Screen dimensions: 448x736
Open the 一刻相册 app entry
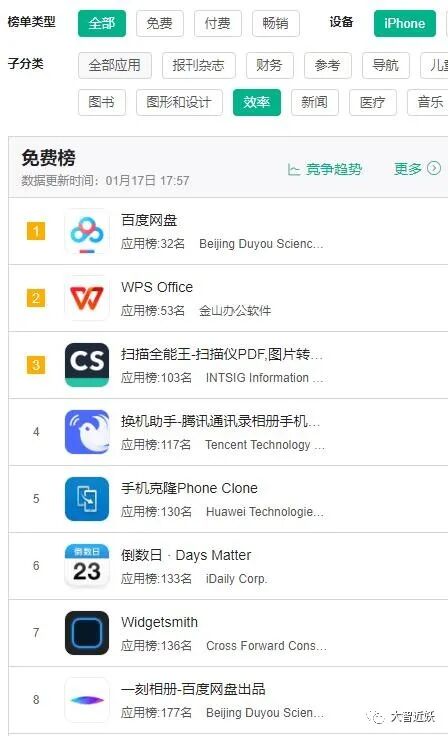pos(228,700)
